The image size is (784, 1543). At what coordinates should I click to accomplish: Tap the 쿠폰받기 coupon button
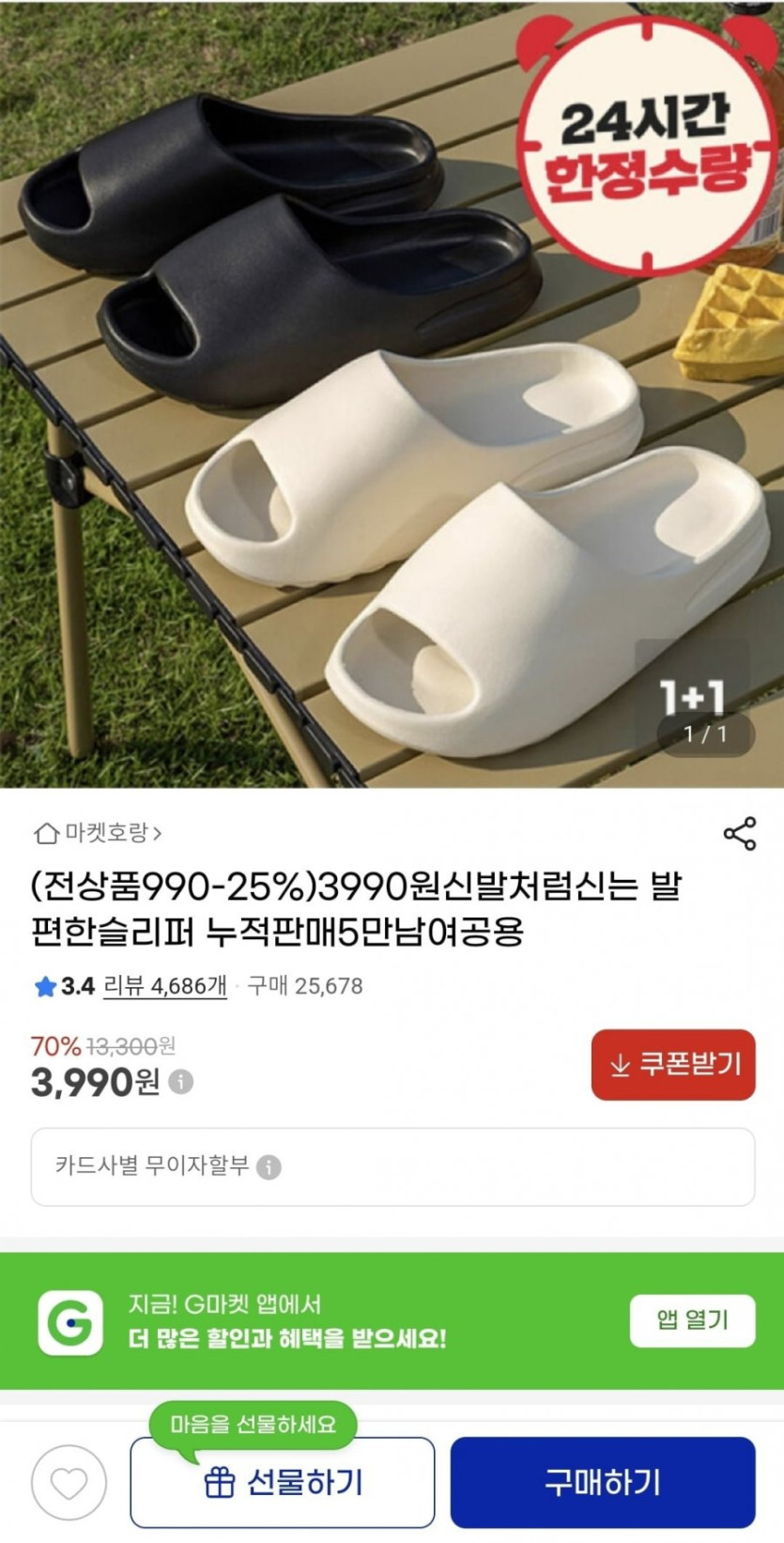[x=673, y=1065]
